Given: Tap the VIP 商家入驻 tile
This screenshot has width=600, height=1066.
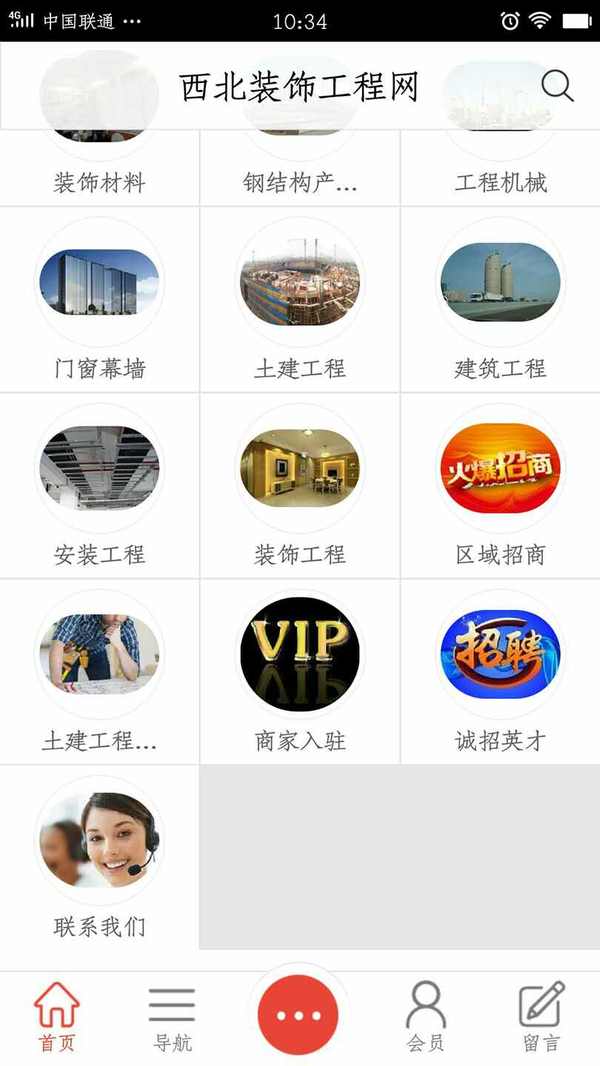Looking at the screenshot, I should point(300,672).
